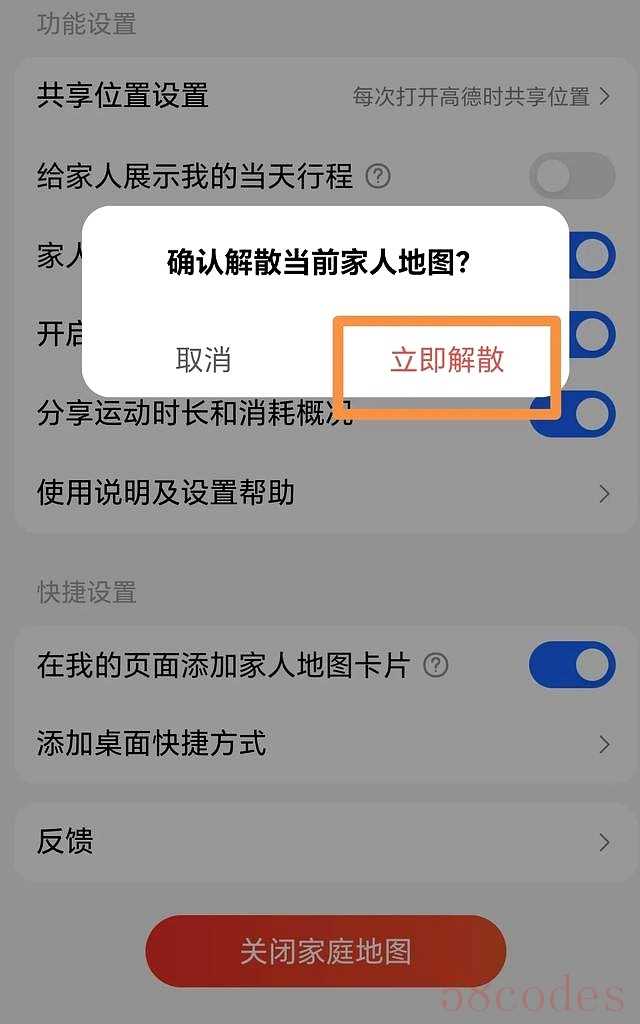Toggle 给家人展示我的当天行程 switch

click(x=572, y=177)
